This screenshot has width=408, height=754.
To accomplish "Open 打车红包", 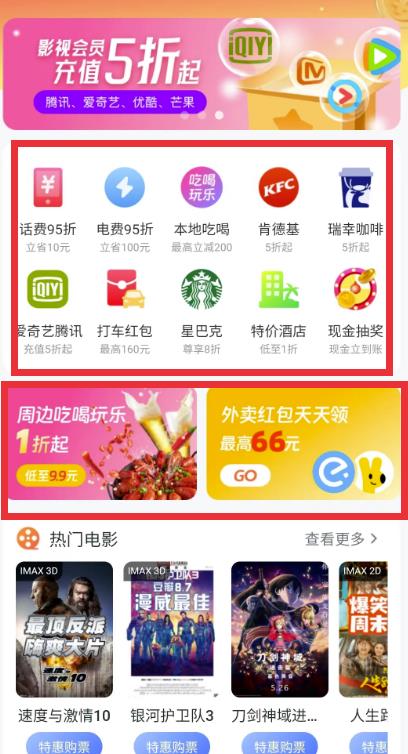I will 125,312.
